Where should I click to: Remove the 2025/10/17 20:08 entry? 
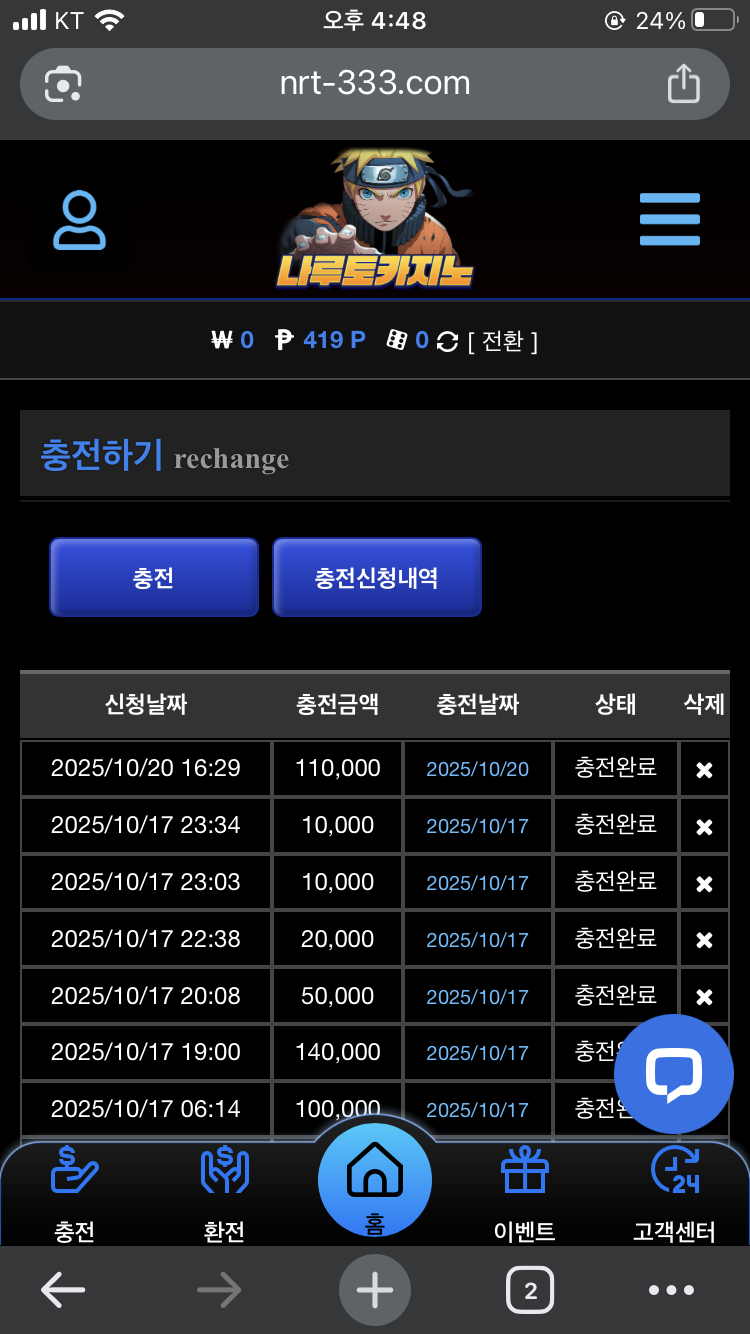(x=704, y=997)
